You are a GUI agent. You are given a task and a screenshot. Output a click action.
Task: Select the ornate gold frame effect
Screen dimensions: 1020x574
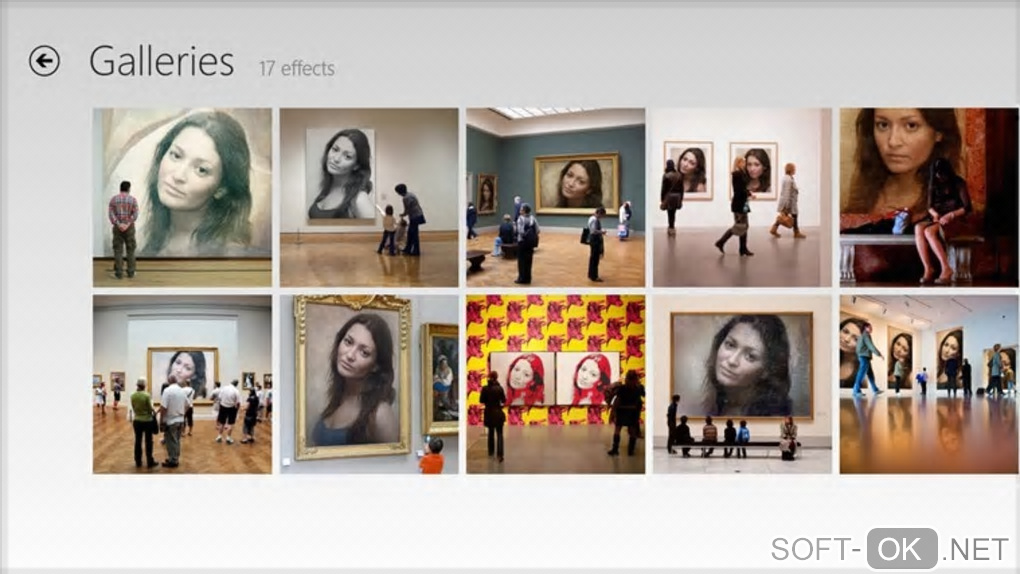(369, 384)
